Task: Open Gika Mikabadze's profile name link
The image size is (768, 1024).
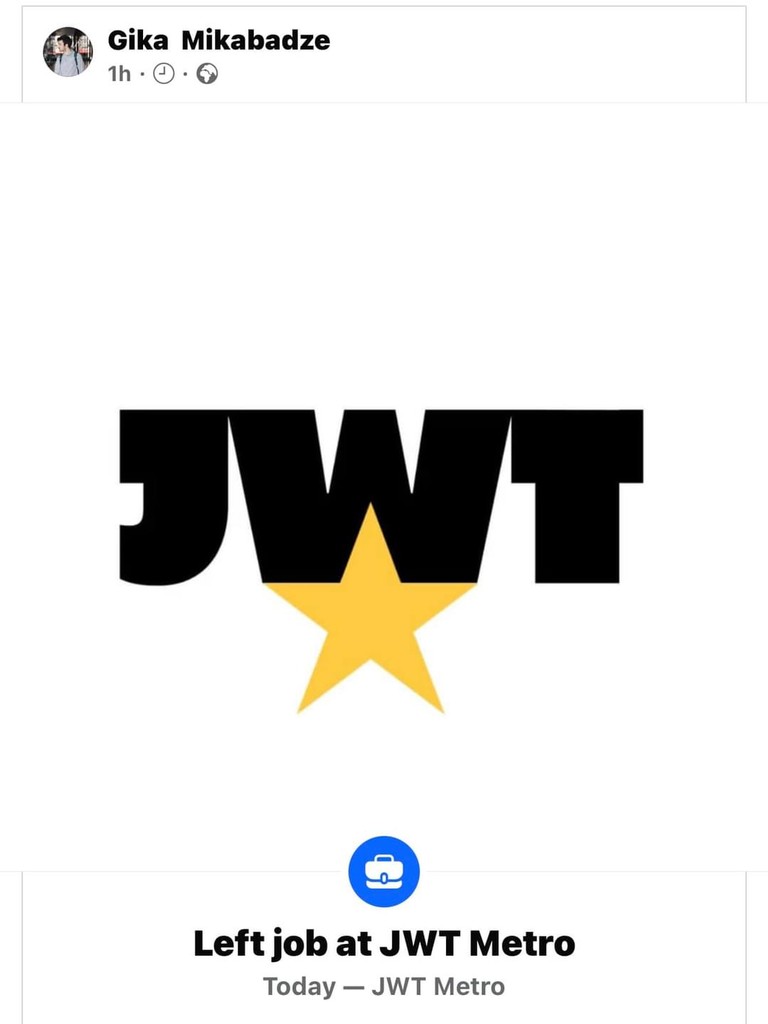Action: (x=218, y=41)
